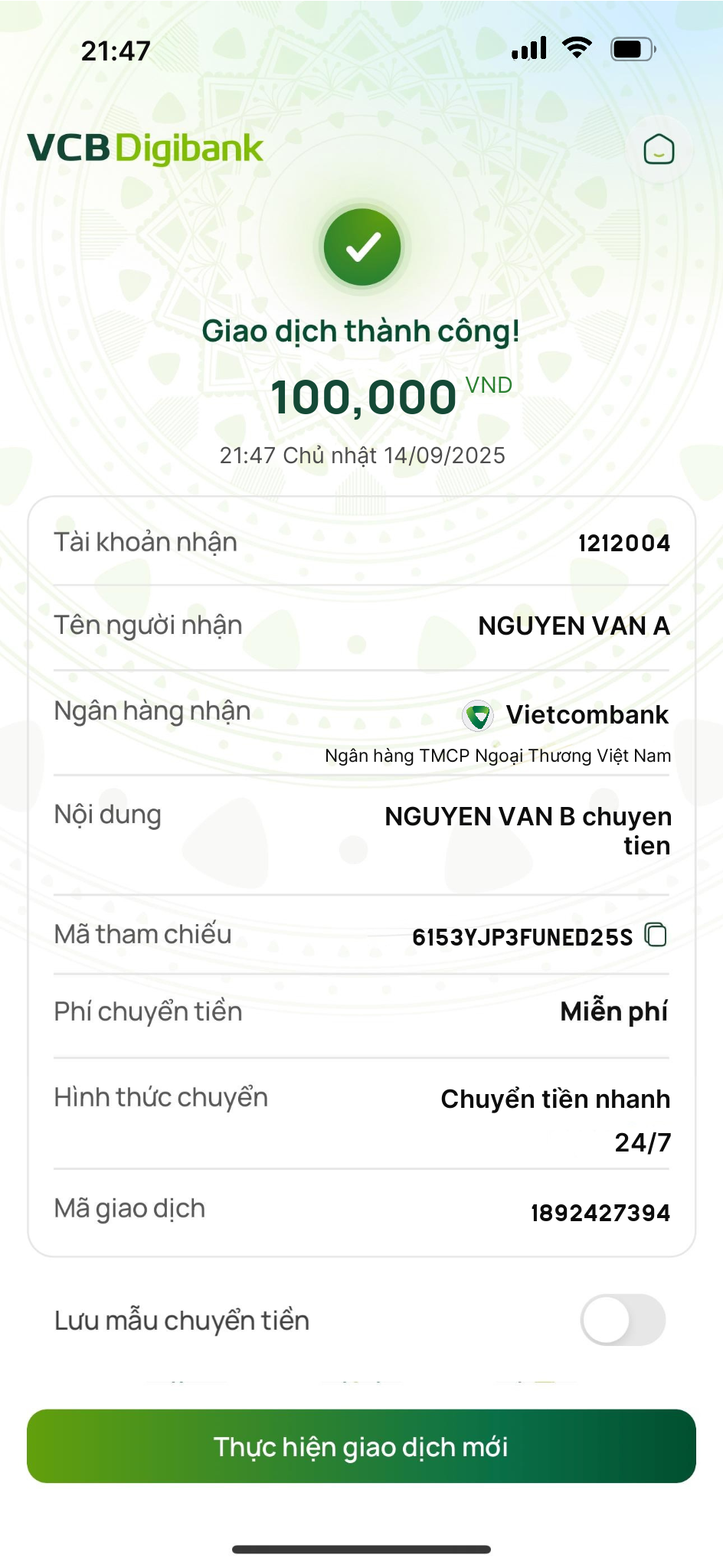Tap Thực hiện giao dịch mới button

(361, 1446)
